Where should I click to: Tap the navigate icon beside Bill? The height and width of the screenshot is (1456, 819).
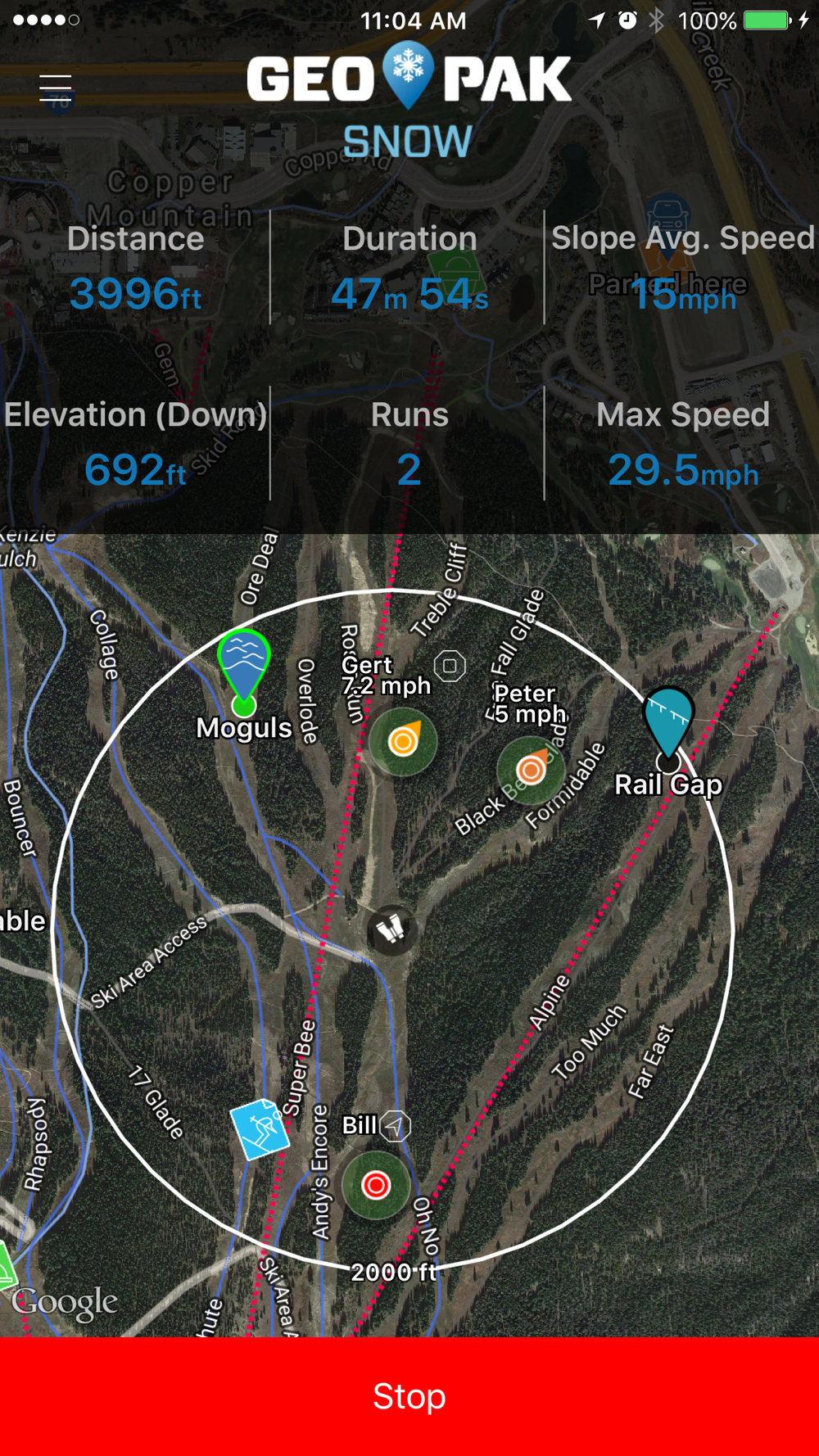[396, 1126]
